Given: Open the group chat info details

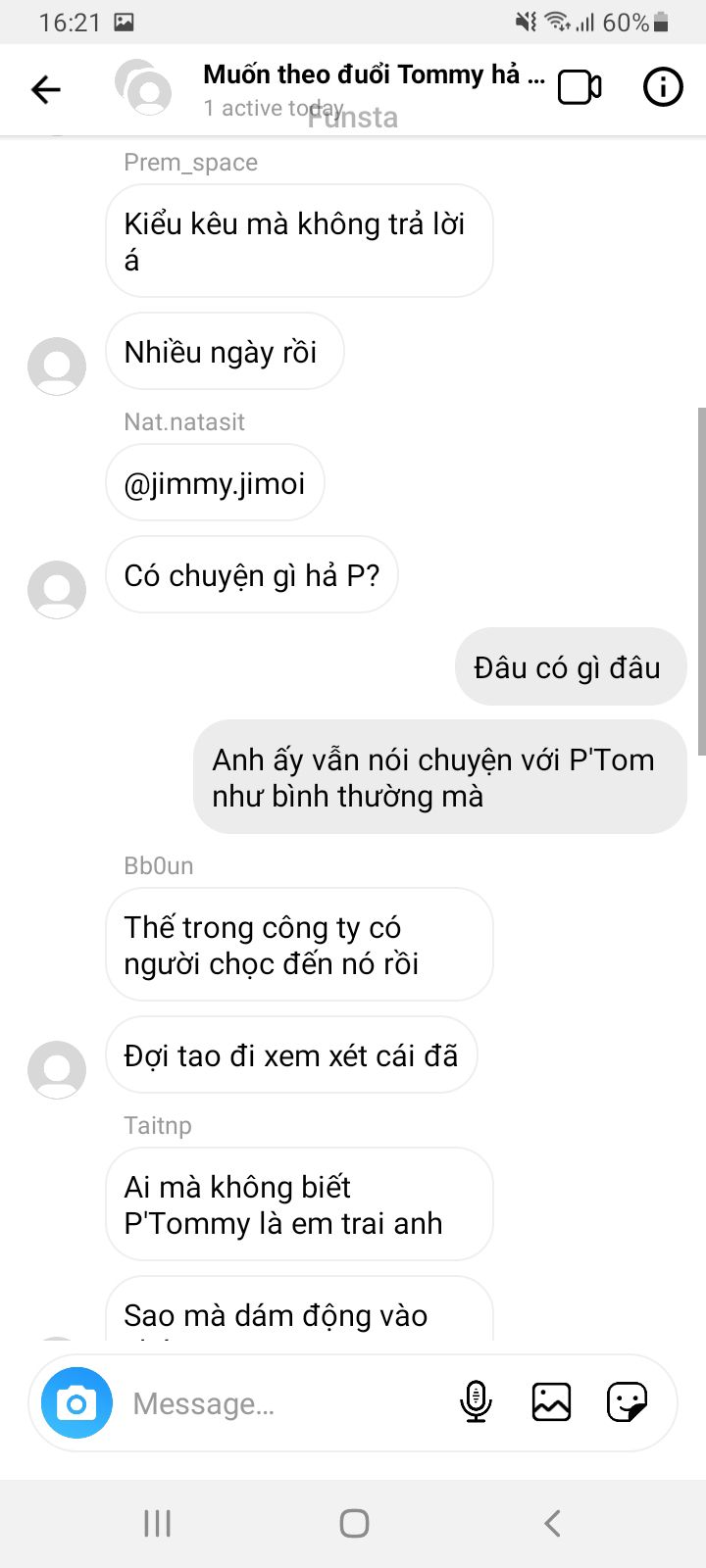Looking at the screenshot, I should click(662, 88).
